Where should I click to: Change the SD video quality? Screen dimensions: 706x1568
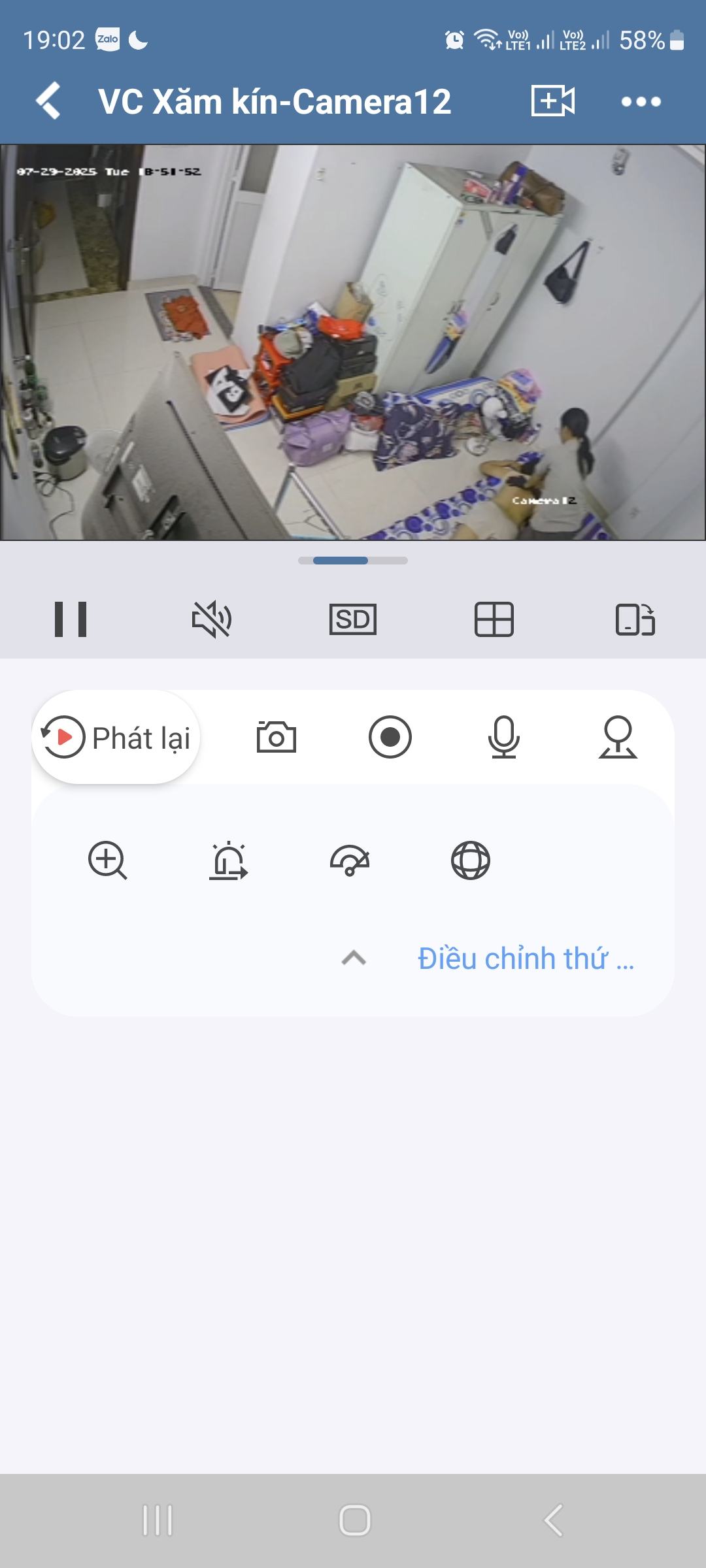click(353, 619)
